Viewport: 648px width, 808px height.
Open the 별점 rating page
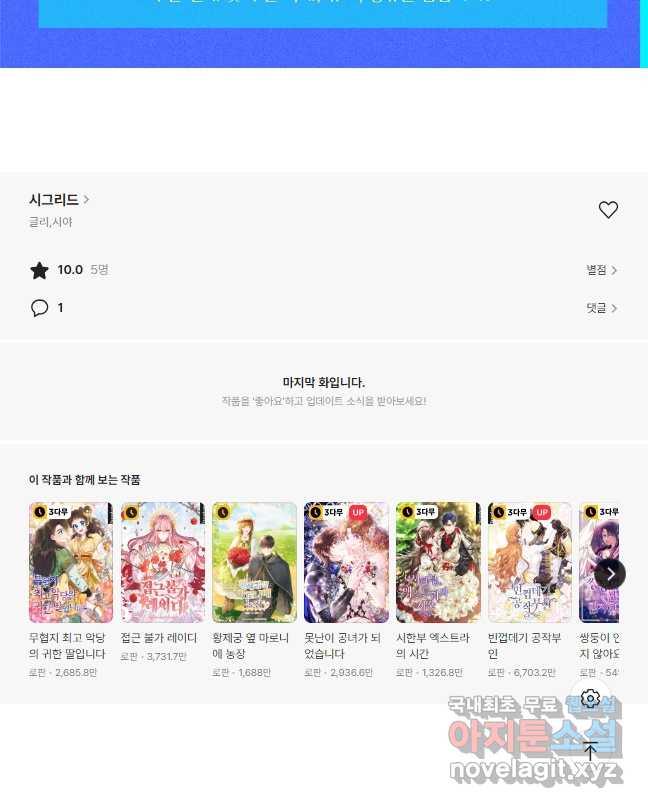[x=601, y=270]
